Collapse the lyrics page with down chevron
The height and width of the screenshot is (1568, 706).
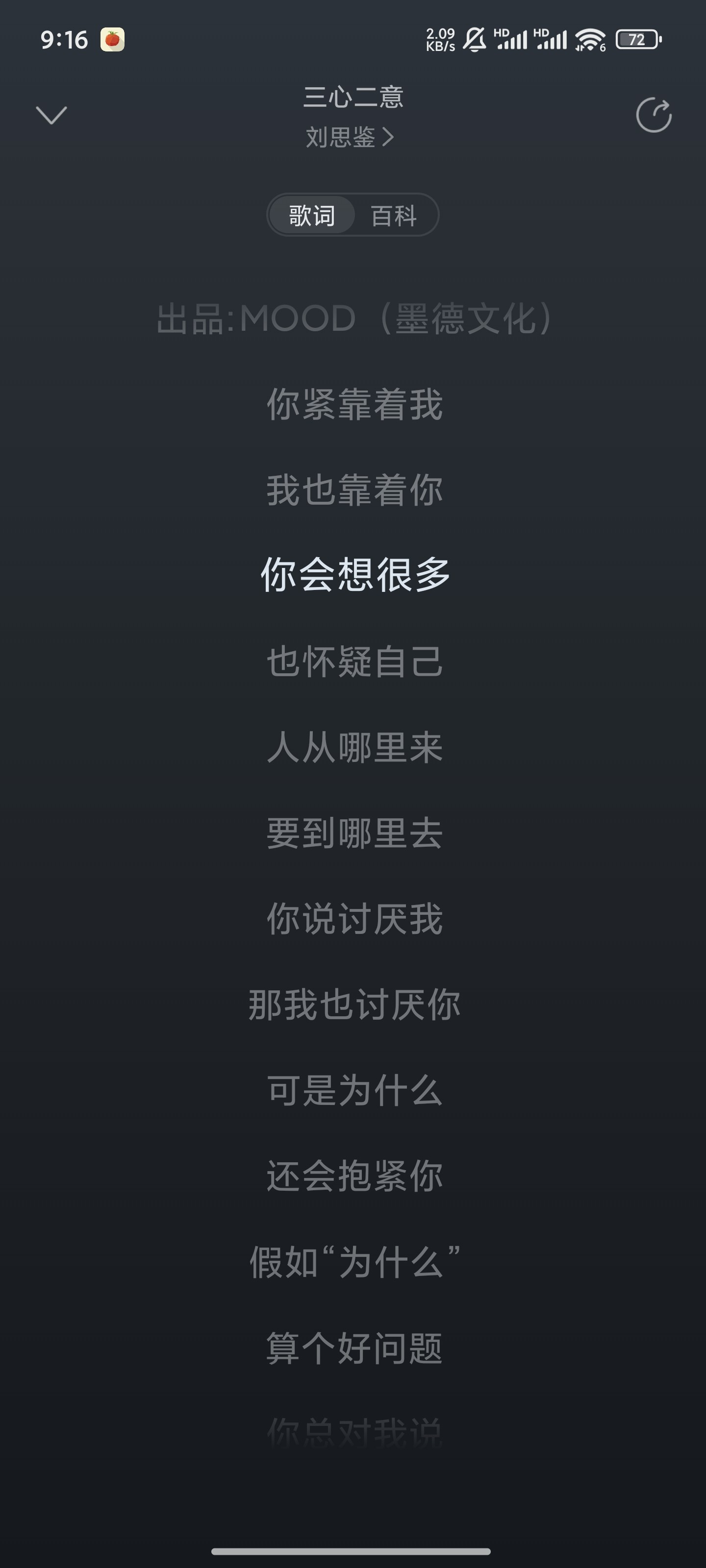tap(52, 115)
